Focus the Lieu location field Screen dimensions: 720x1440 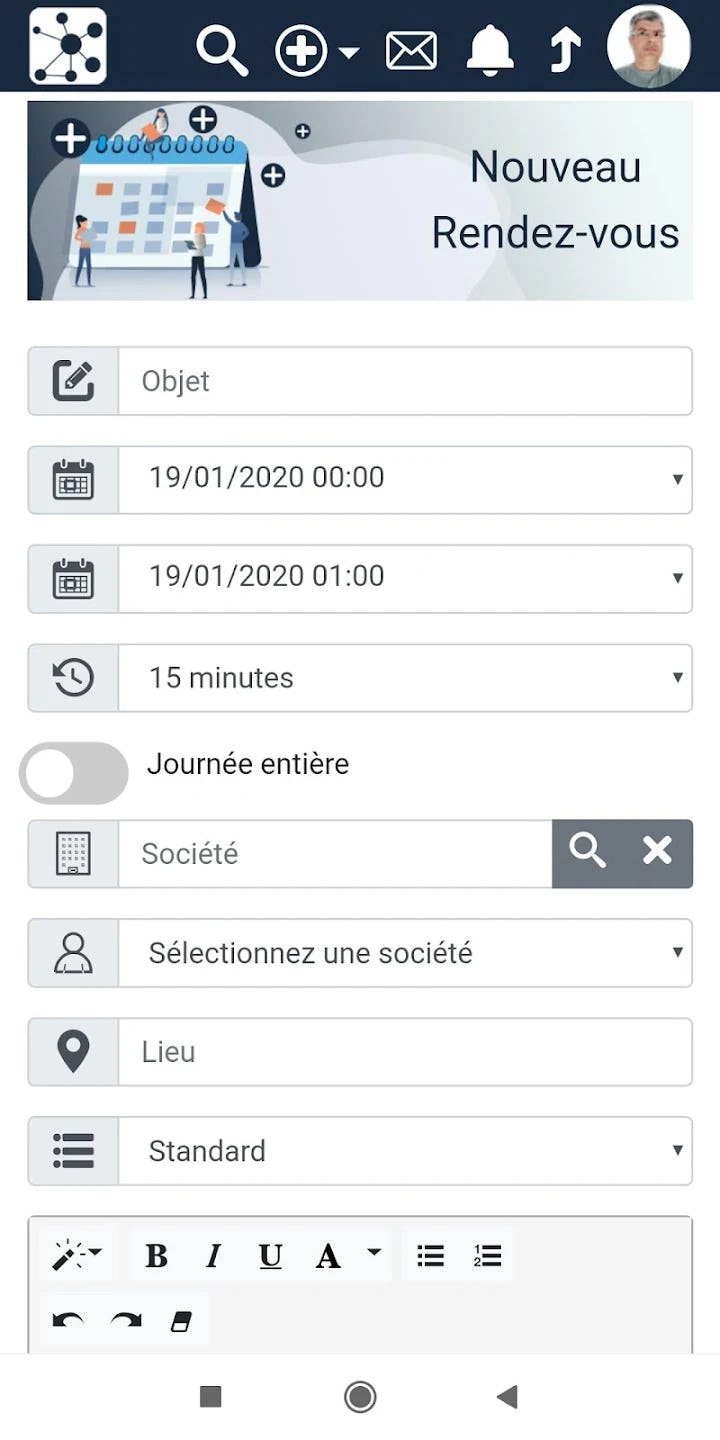coord(404,1052)
